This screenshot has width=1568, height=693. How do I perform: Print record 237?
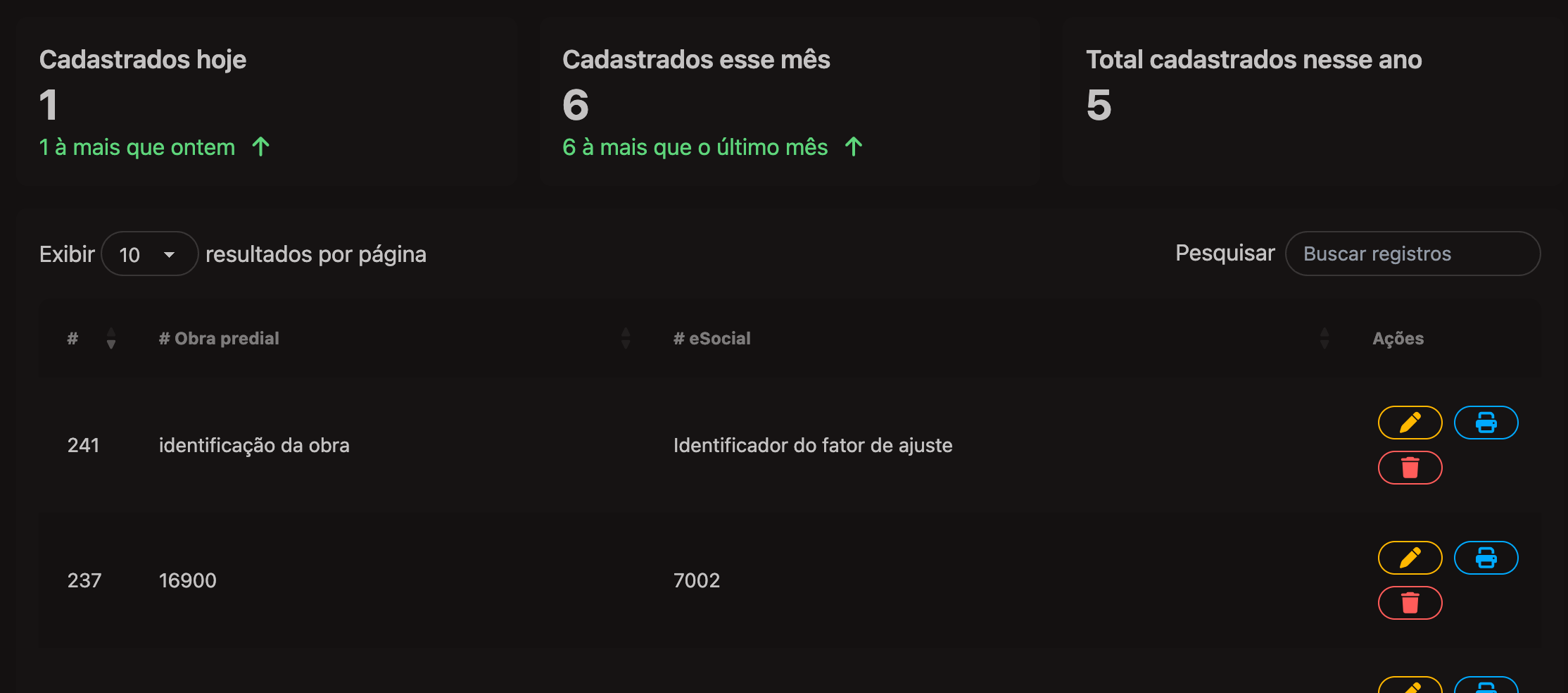1486,558
